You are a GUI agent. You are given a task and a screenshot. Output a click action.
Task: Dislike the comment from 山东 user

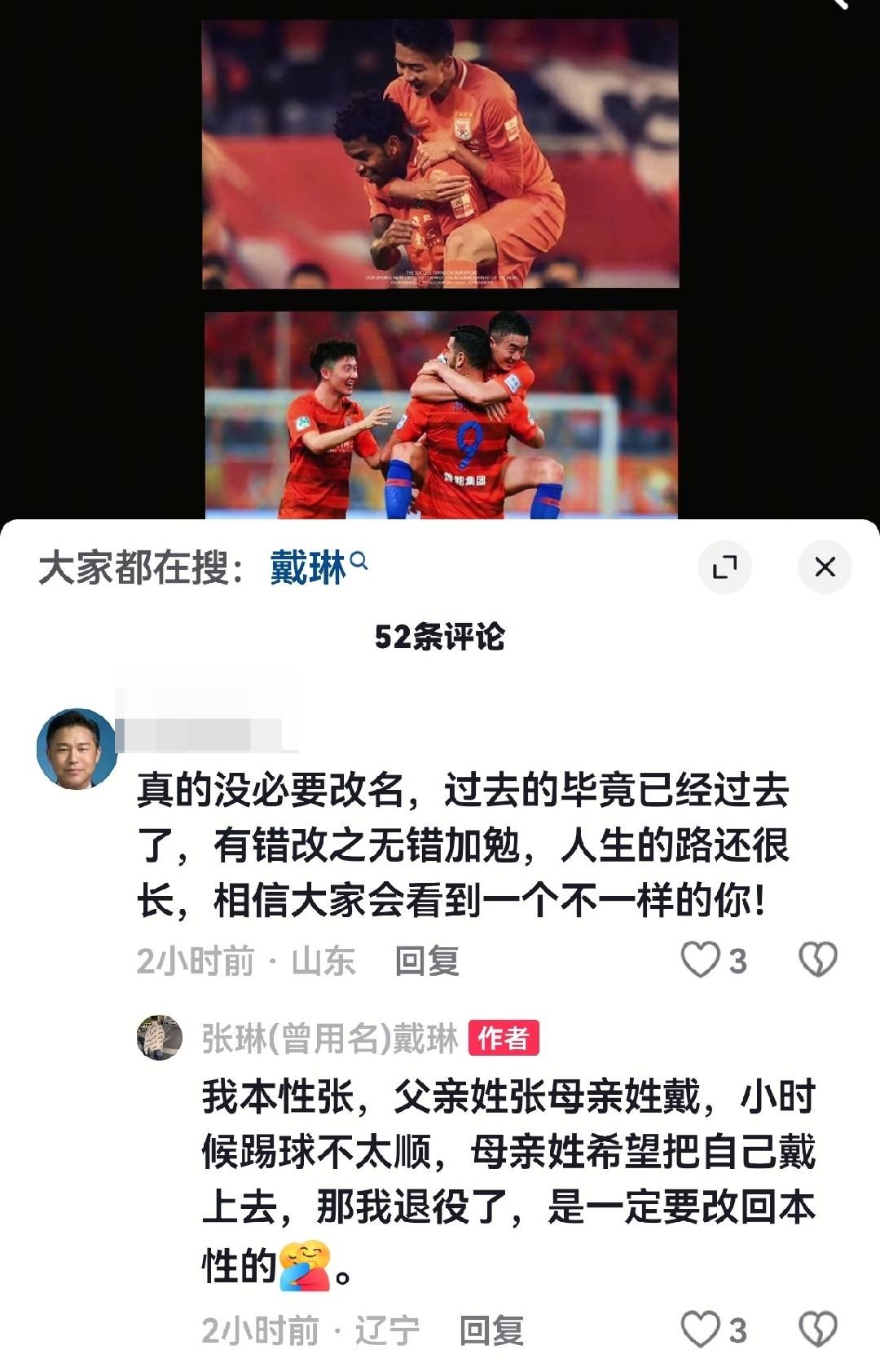[x=817, y=960]
